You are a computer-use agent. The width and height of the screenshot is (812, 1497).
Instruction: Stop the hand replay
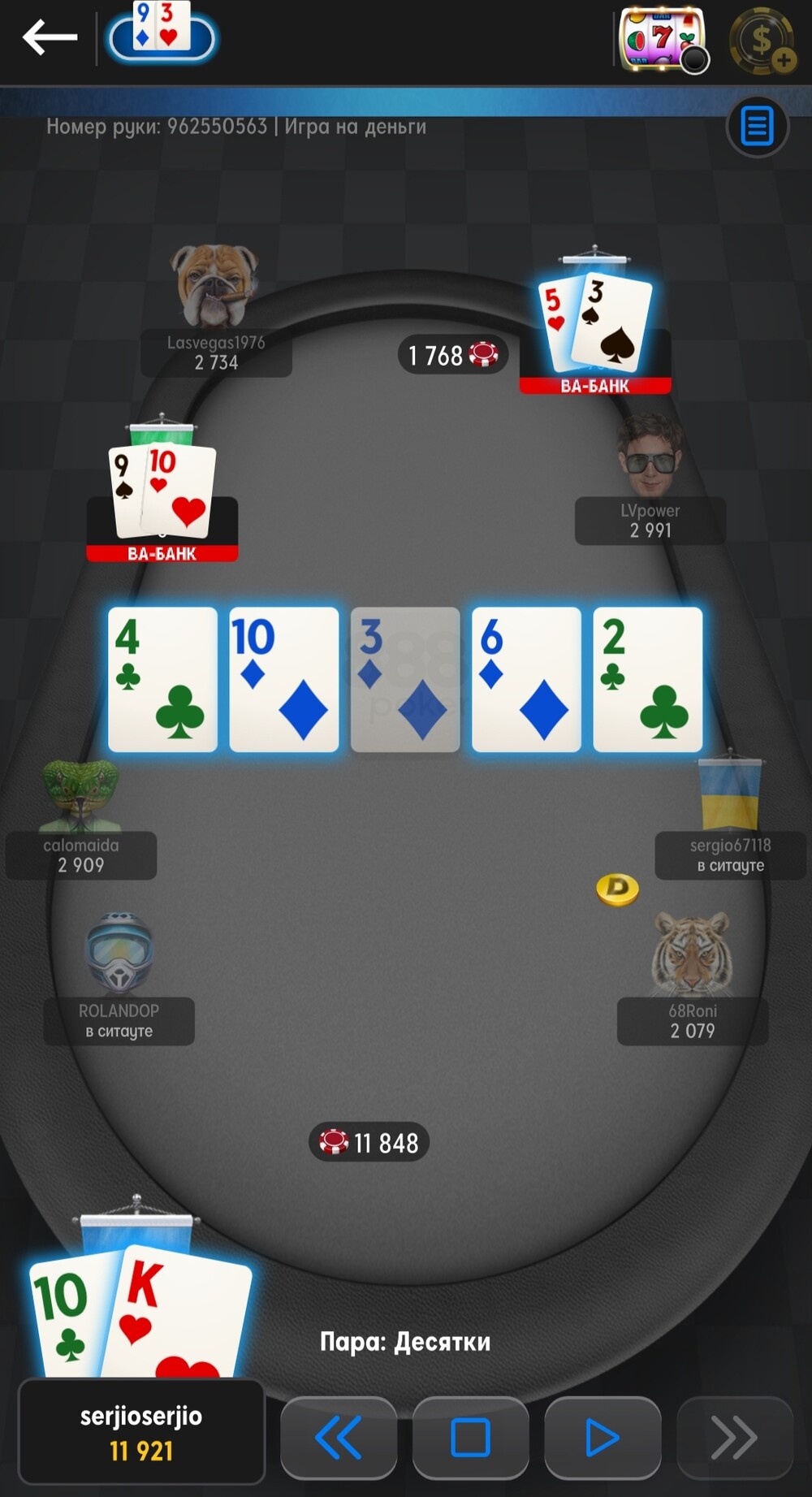point(470,1438)
